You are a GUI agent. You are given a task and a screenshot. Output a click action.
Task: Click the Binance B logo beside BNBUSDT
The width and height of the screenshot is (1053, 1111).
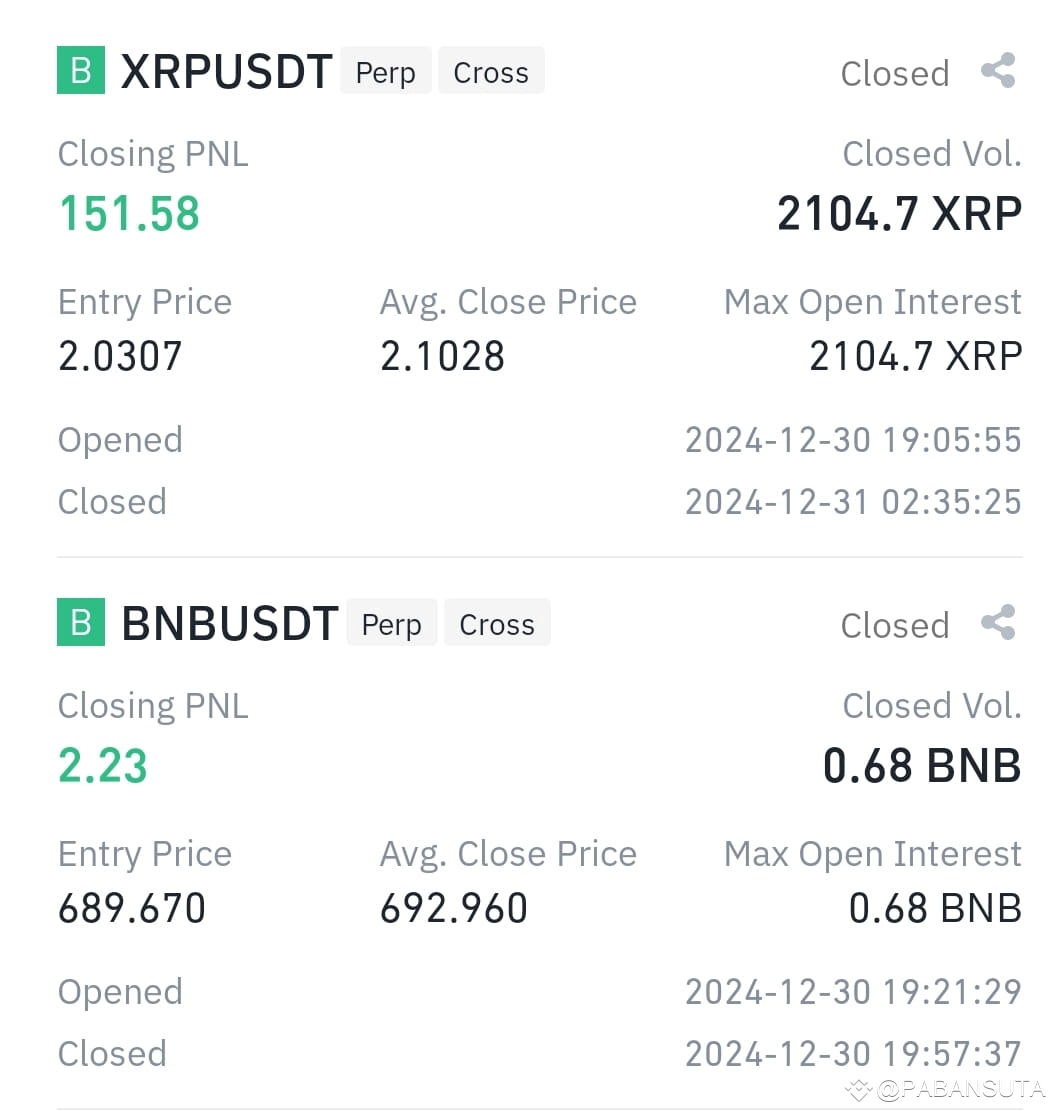80,622
